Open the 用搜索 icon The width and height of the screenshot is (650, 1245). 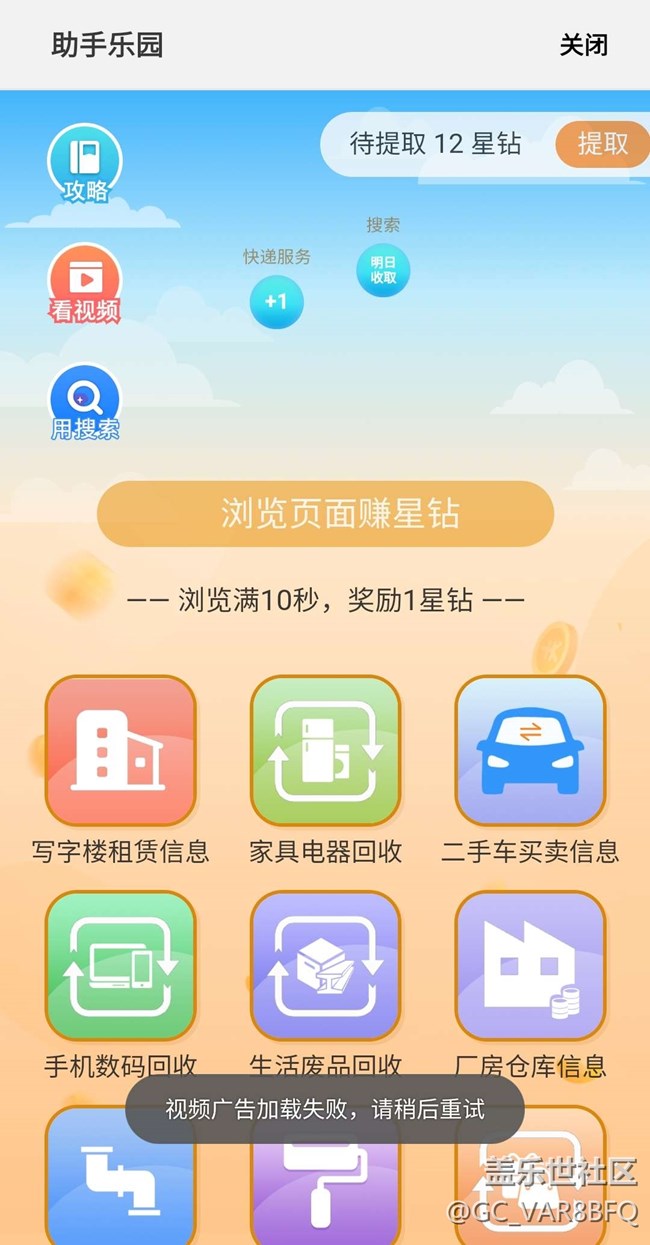(85, 403)
